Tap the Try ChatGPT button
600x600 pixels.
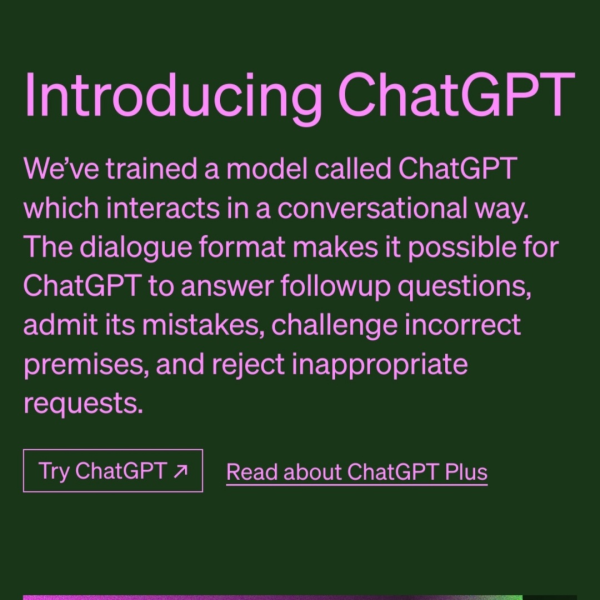[112, 471]
